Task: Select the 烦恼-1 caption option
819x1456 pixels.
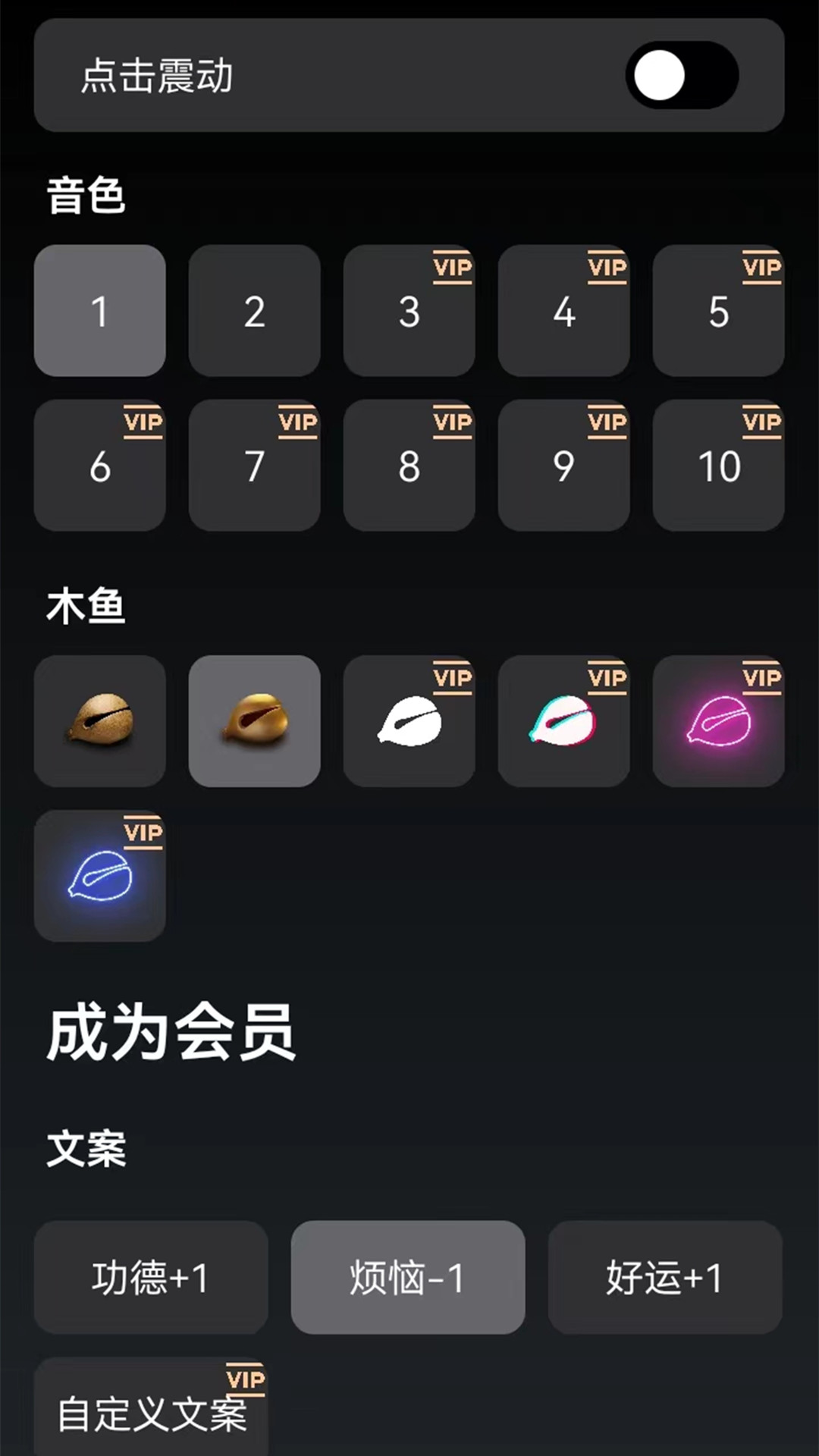Action: tap(408, 1276)
